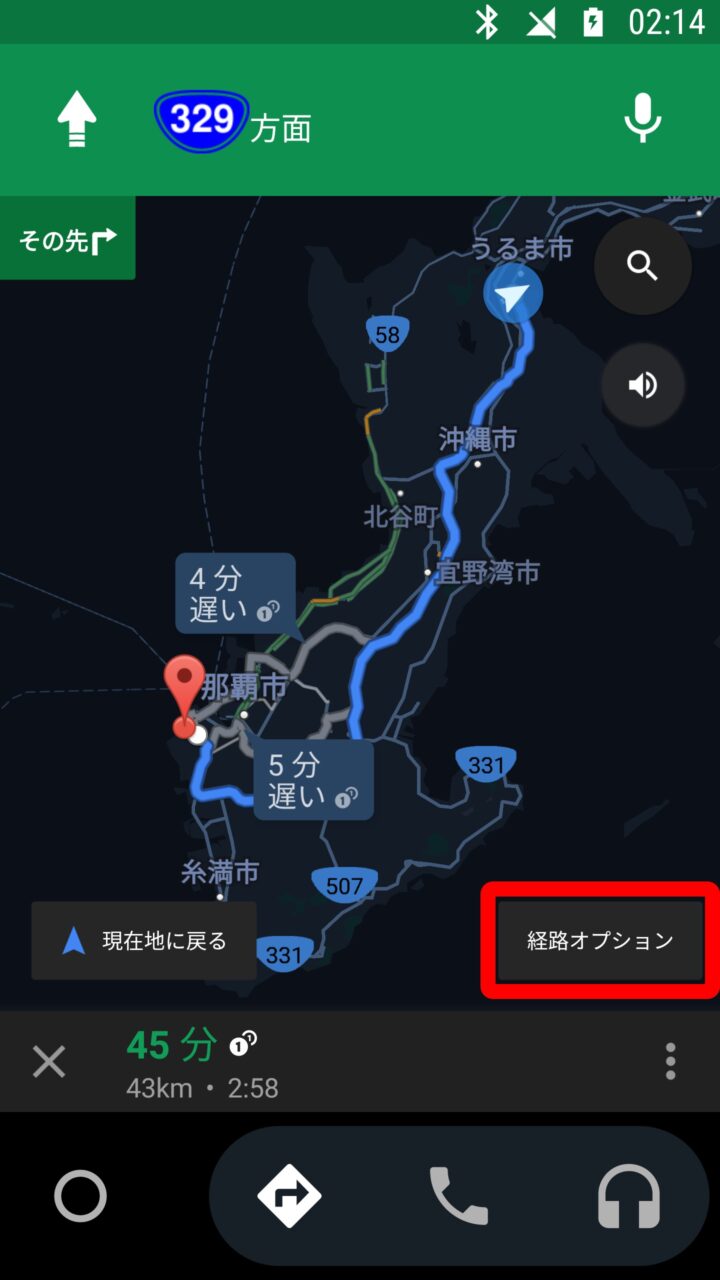Select the alternate route labeled 4分遅い
720x1280 pixels.
click(x=234, y=594)
